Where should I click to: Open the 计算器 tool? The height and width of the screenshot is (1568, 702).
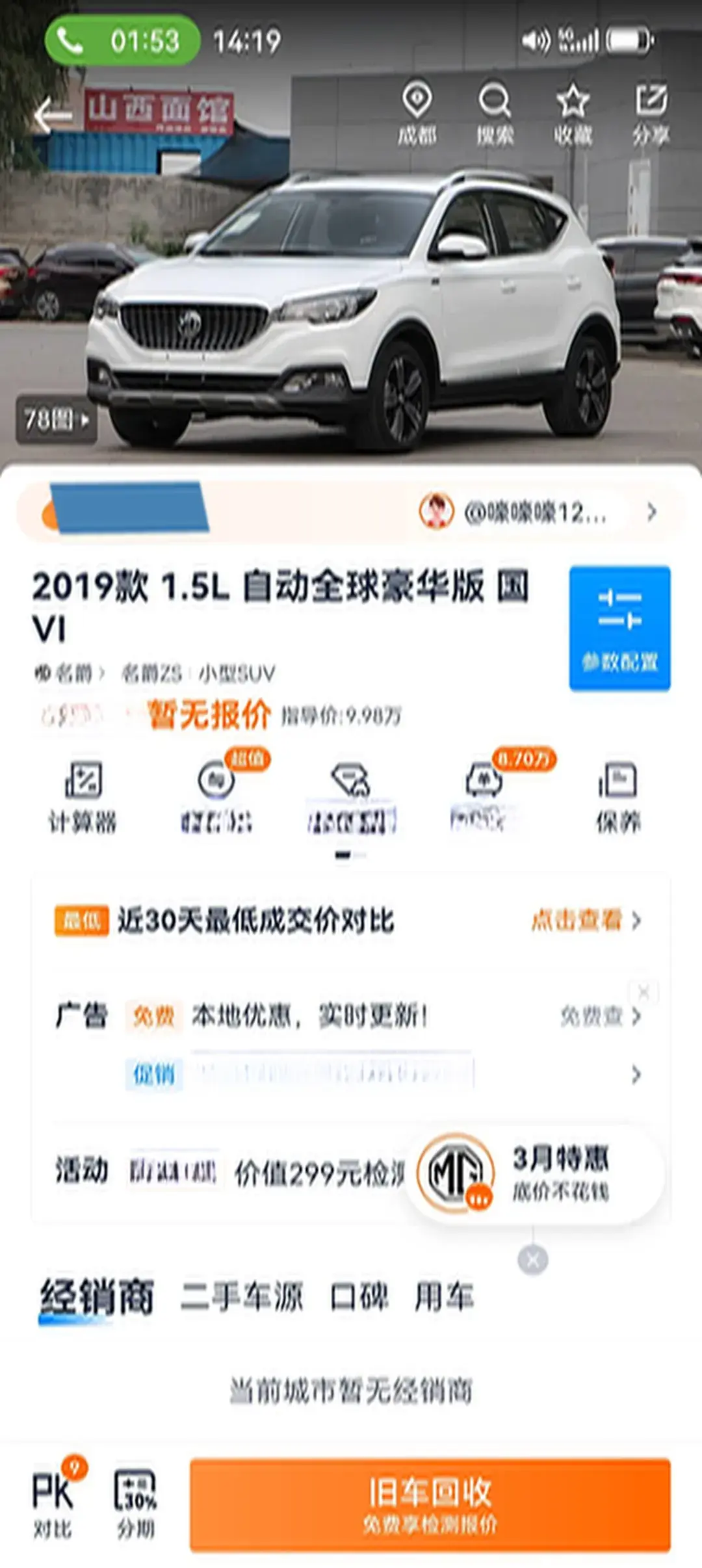pyautogui.click(x=83, y=797)
